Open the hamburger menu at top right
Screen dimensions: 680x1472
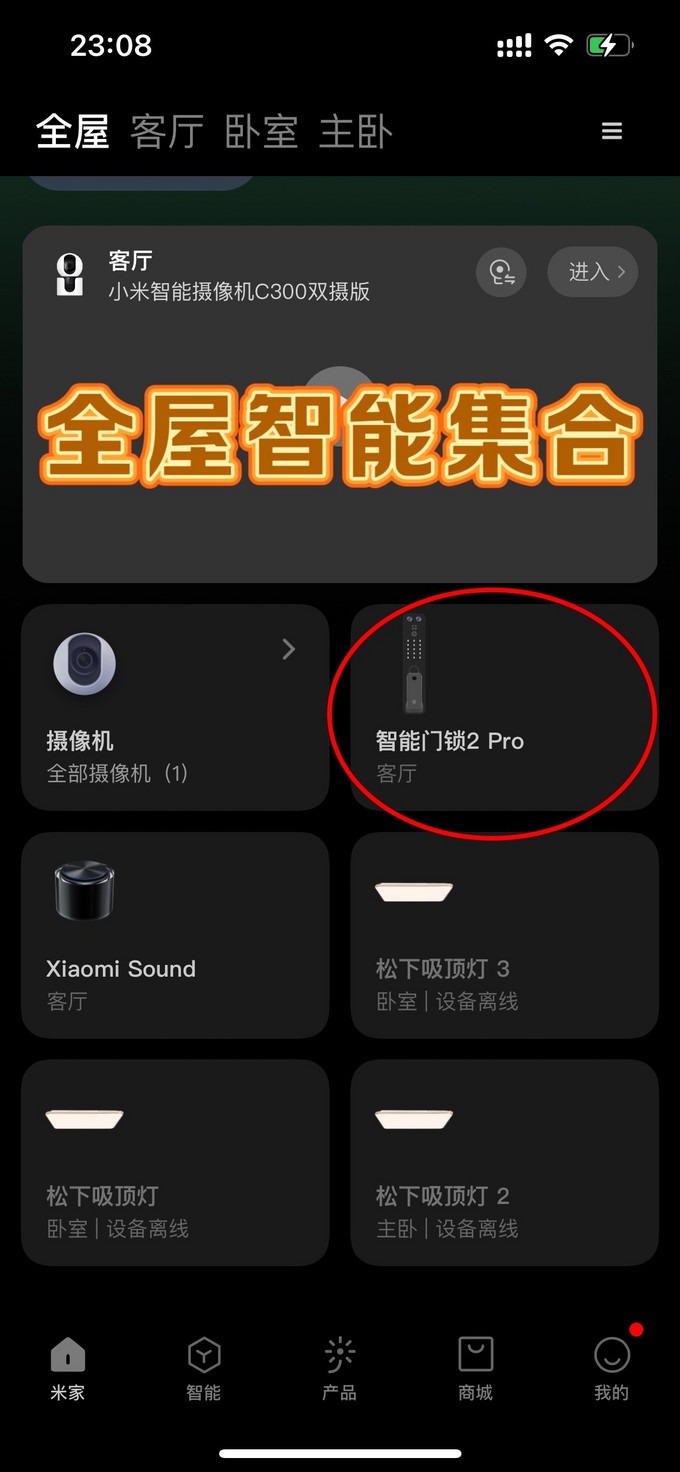coord(612,131)
